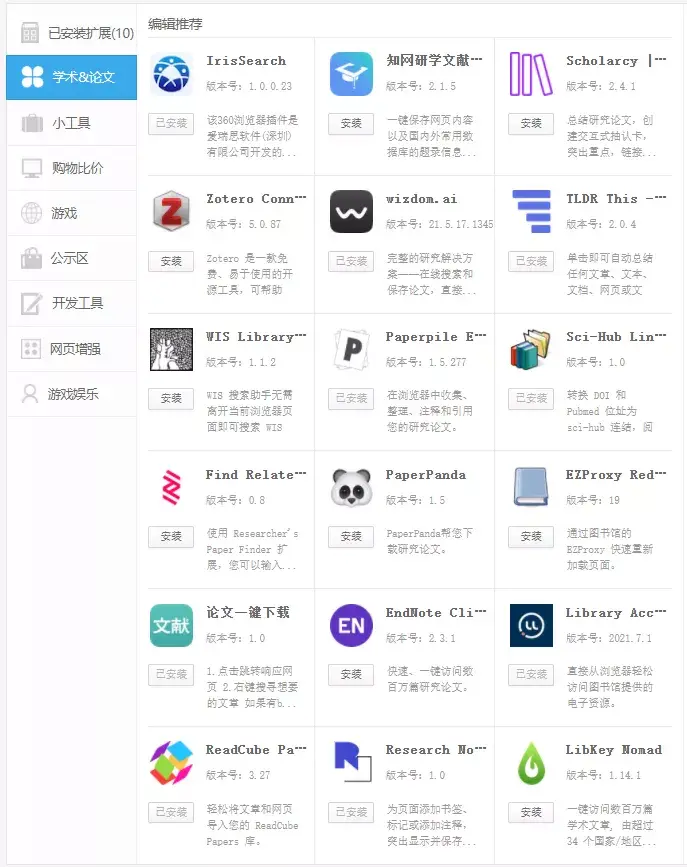
Task: Install the WIS Library extension
Action: 171,398
